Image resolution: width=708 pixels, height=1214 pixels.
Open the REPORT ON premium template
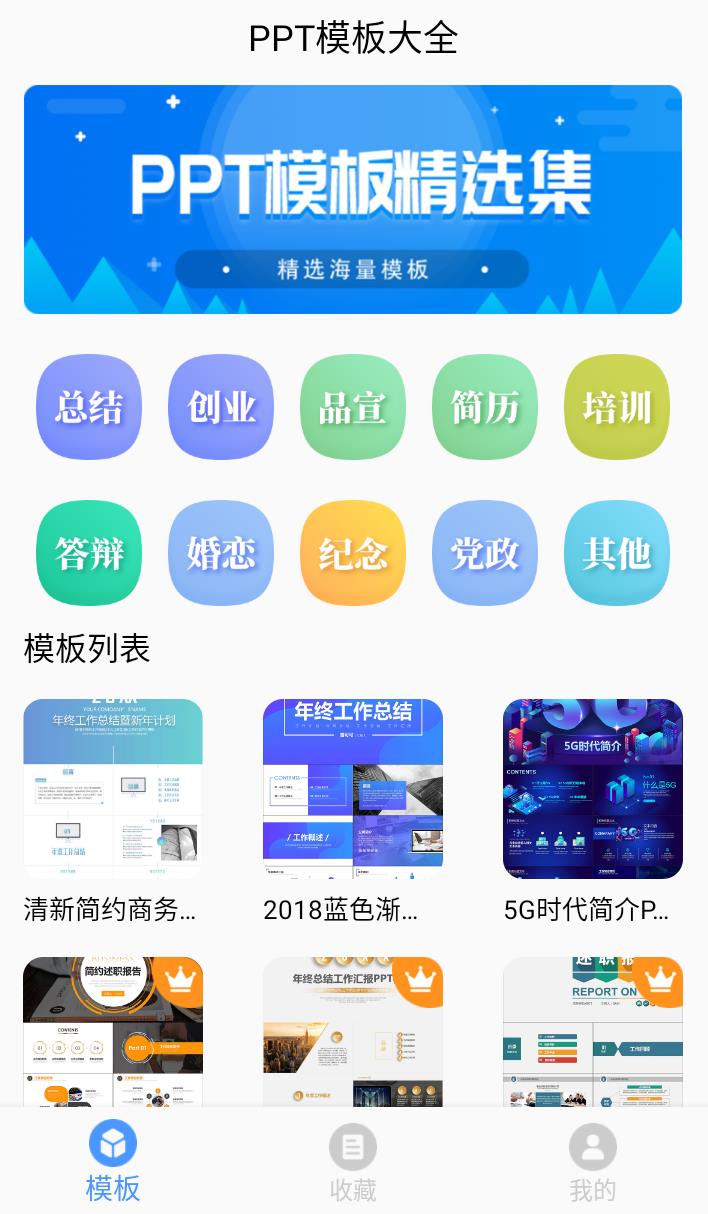pyautogui.click(x=593, y=1031)
